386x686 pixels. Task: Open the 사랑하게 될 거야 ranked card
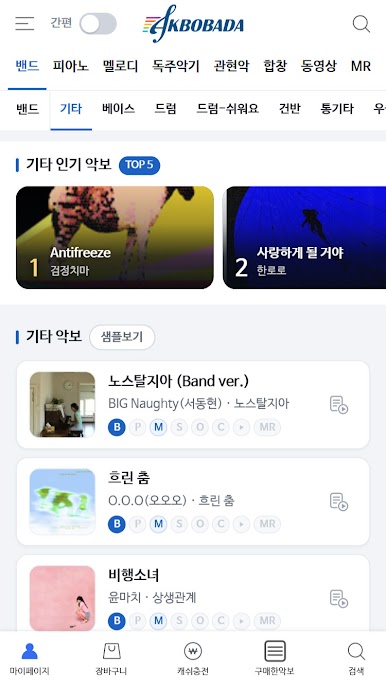point(305,238)
